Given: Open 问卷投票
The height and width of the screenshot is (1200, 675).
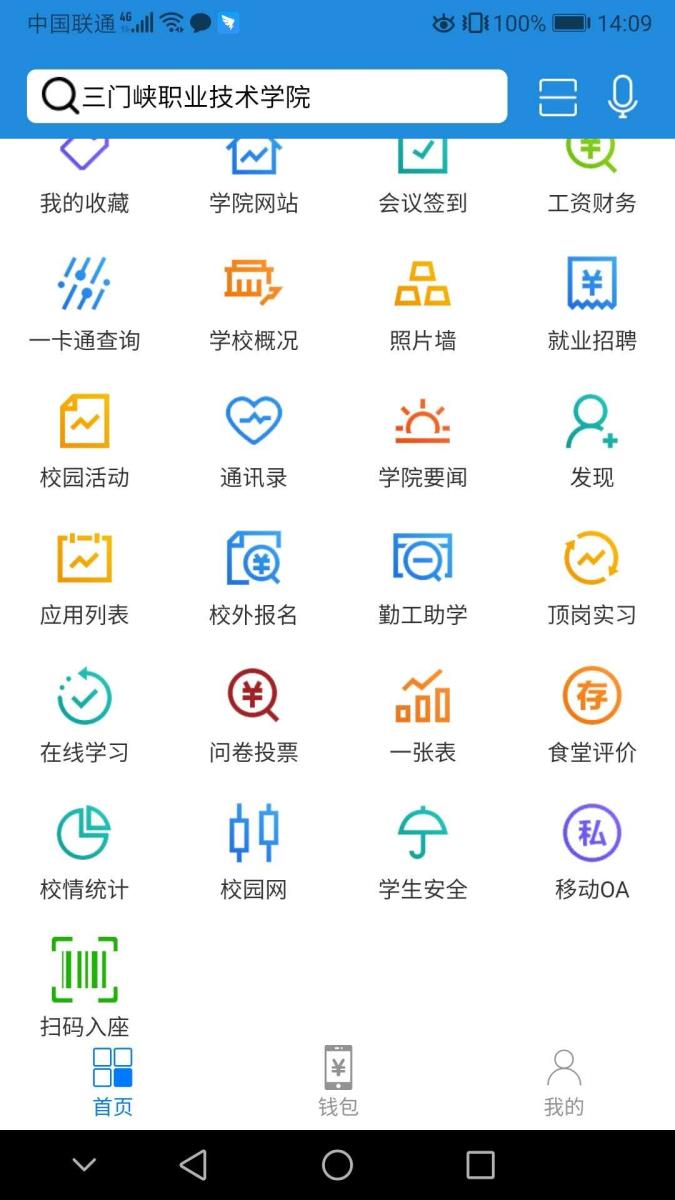Looking at the screenshot, I should coord(253,715).
